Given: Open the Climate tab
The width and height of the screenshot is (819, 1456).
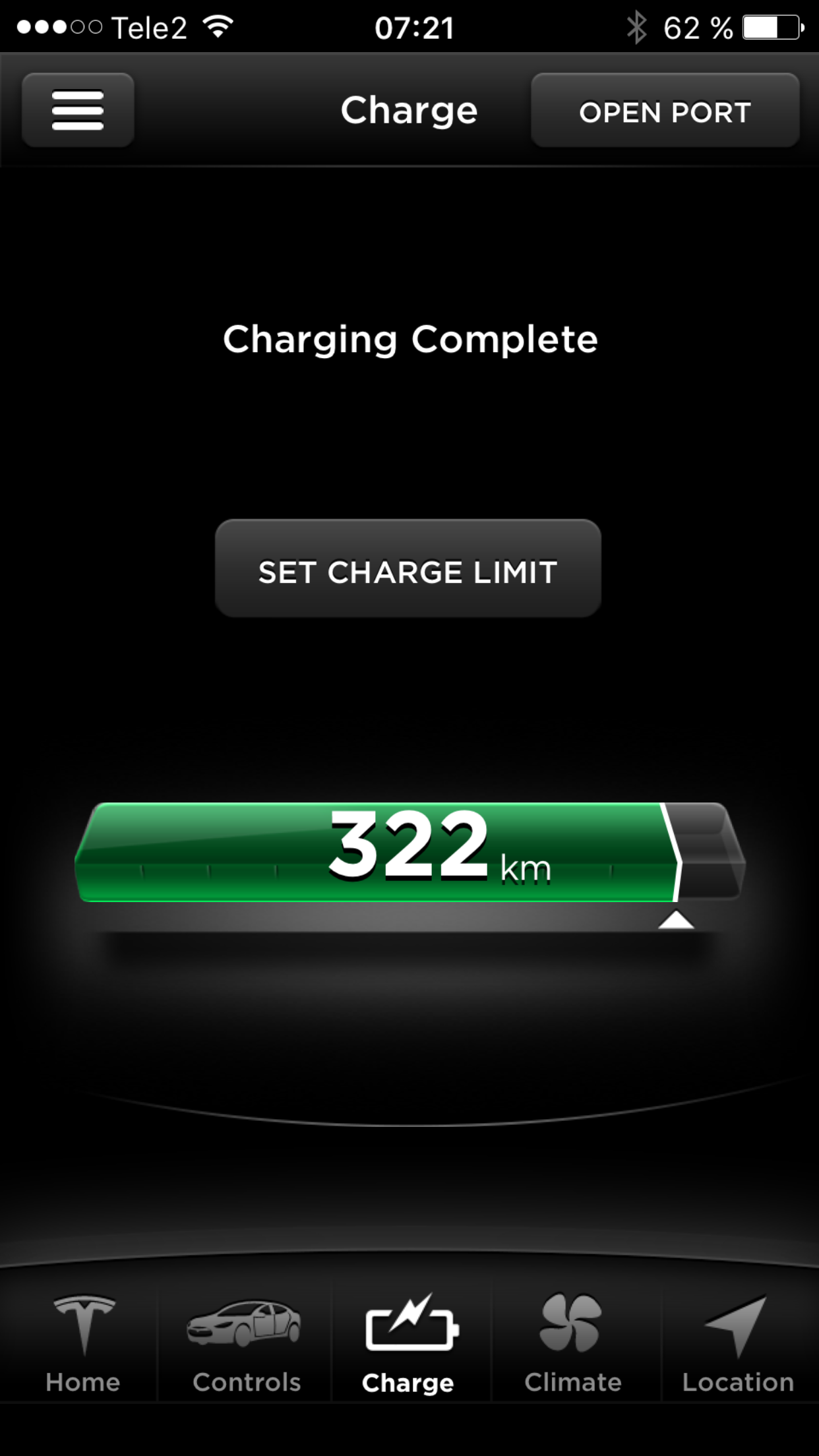Looking at the screenshot, I should 572,1344.
